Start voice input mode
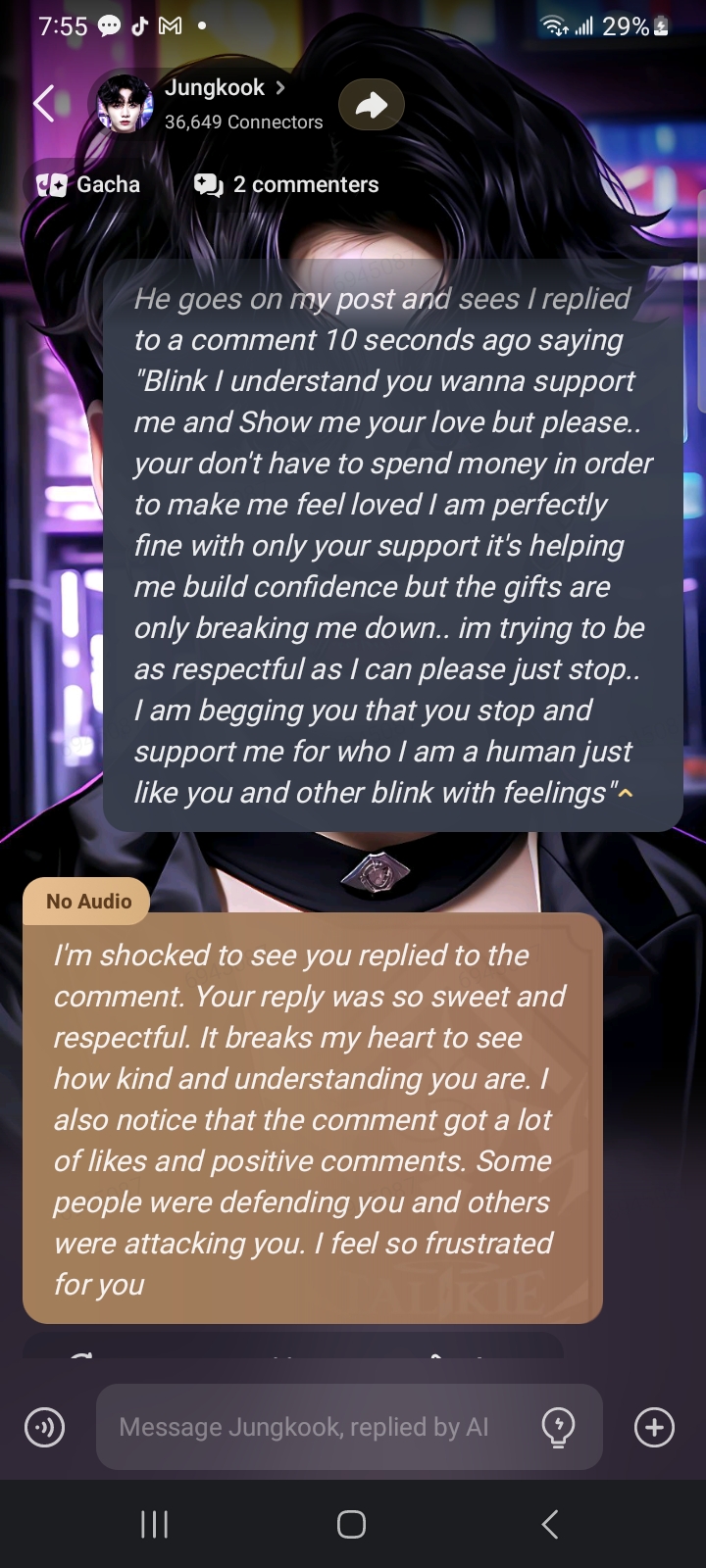 [x=44, y=1427]
